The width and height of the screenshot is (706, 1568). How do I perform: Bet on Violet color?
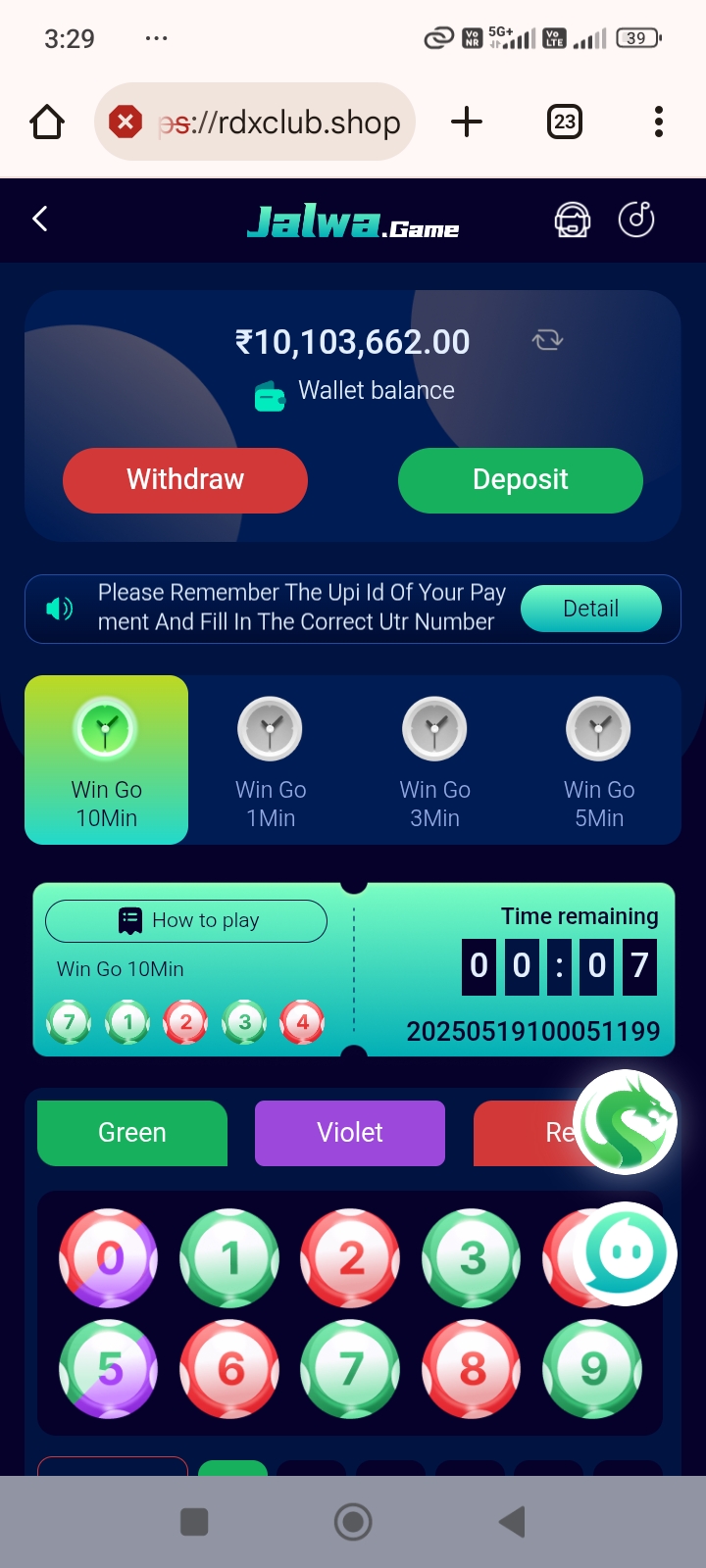point(350,1133)
